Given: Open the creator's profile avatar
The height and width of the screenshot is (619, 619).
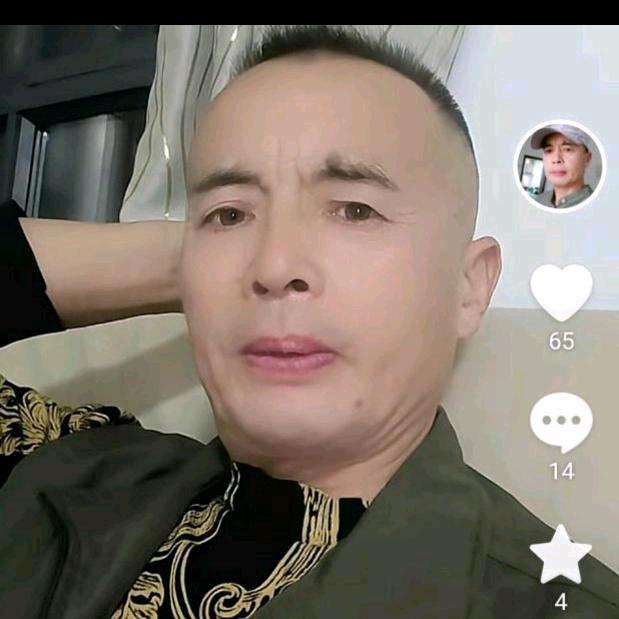Looking at the screenshot, I should [560, 166].
